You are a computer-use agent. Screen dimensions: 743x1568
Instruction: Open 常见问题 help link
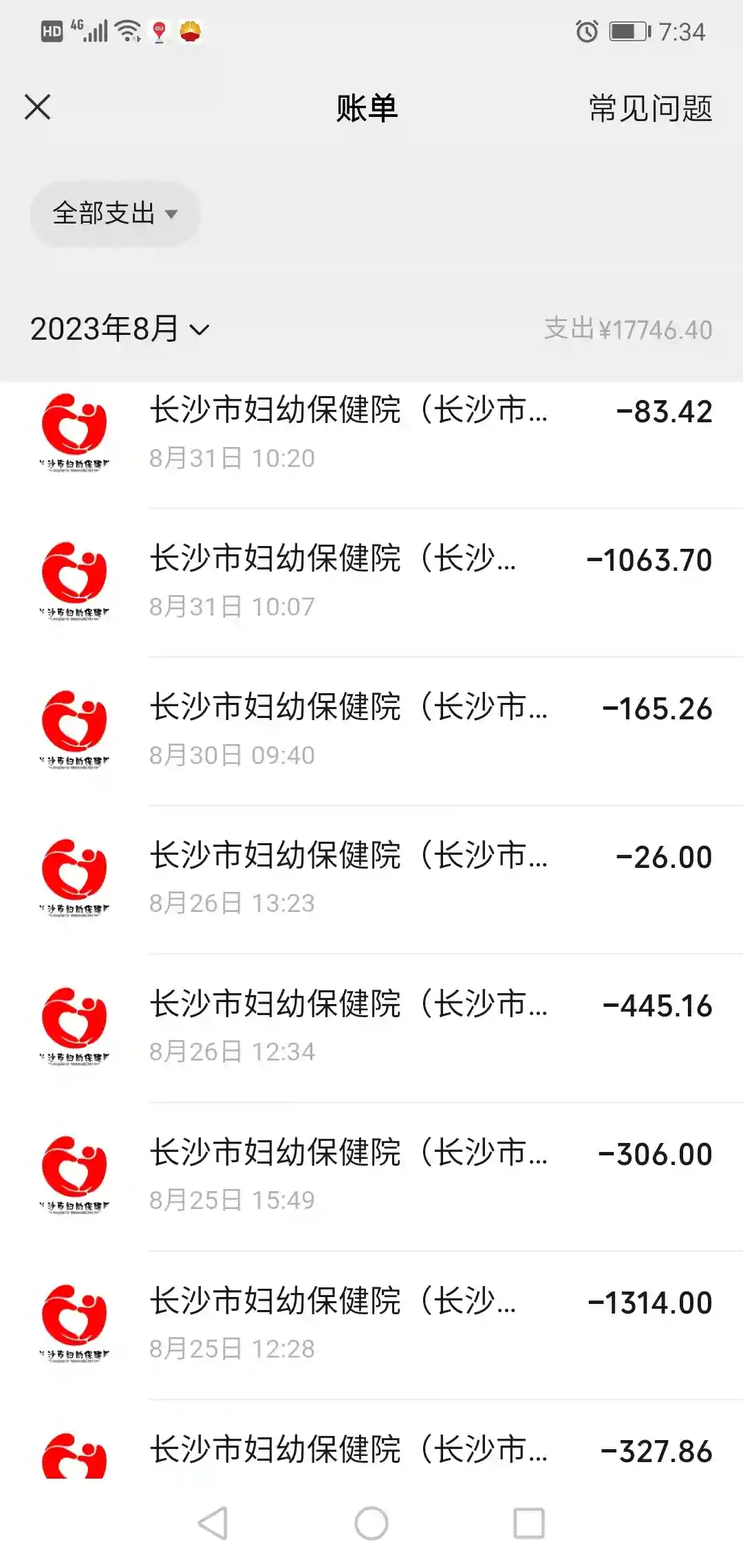tap(650, 109)
